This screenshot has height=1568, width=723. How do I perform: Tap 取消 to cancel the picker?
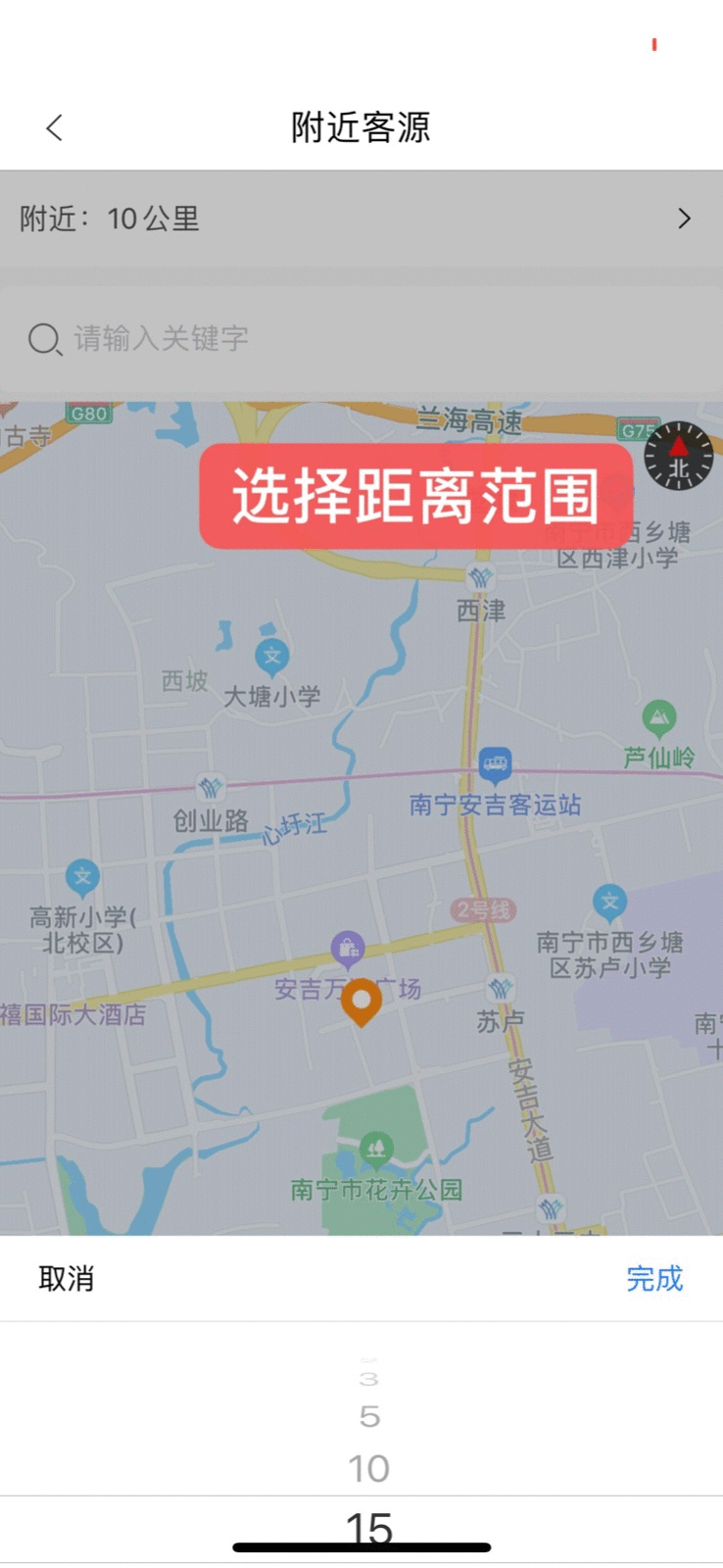(x=67, y=1279)
